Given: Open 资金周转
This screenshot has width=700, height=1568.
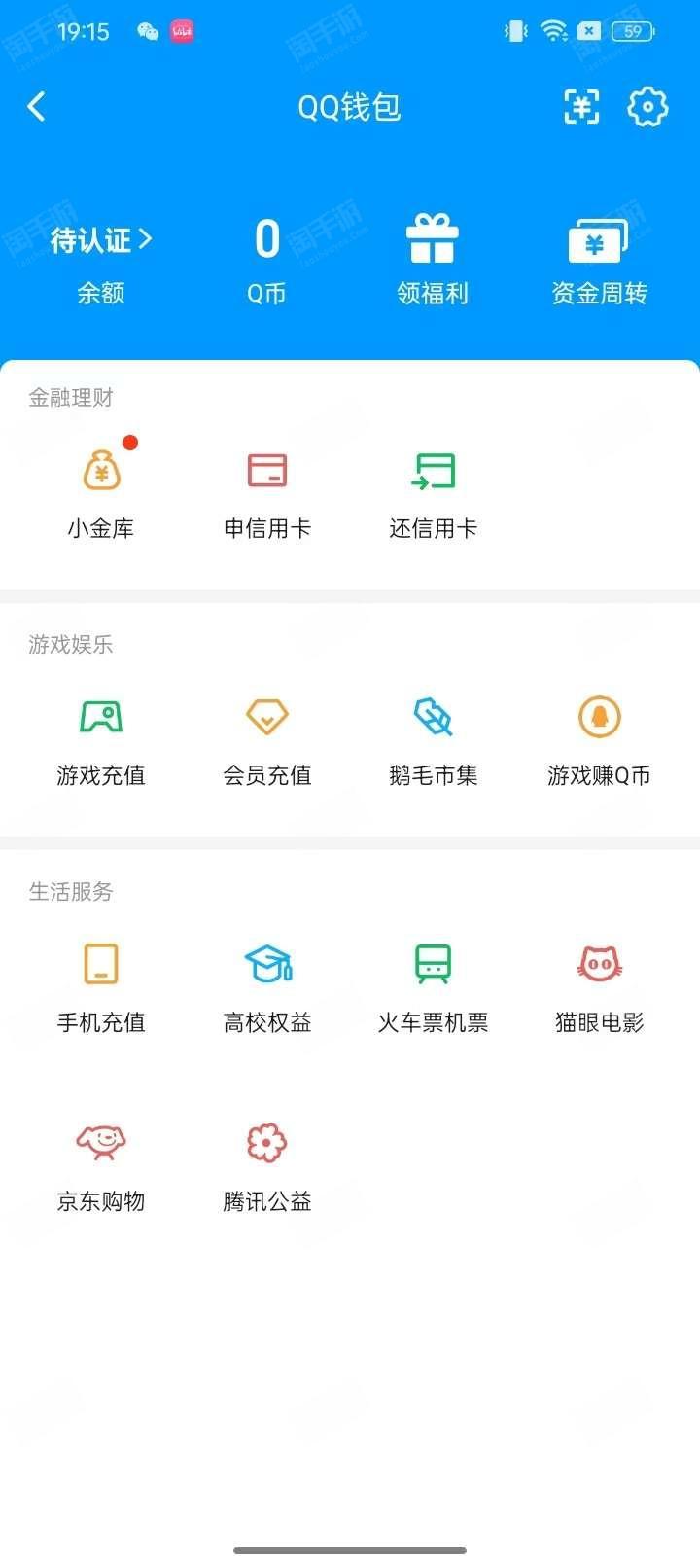Looking at the screenshot, I should pyautogui.click(x=599, y=263).
